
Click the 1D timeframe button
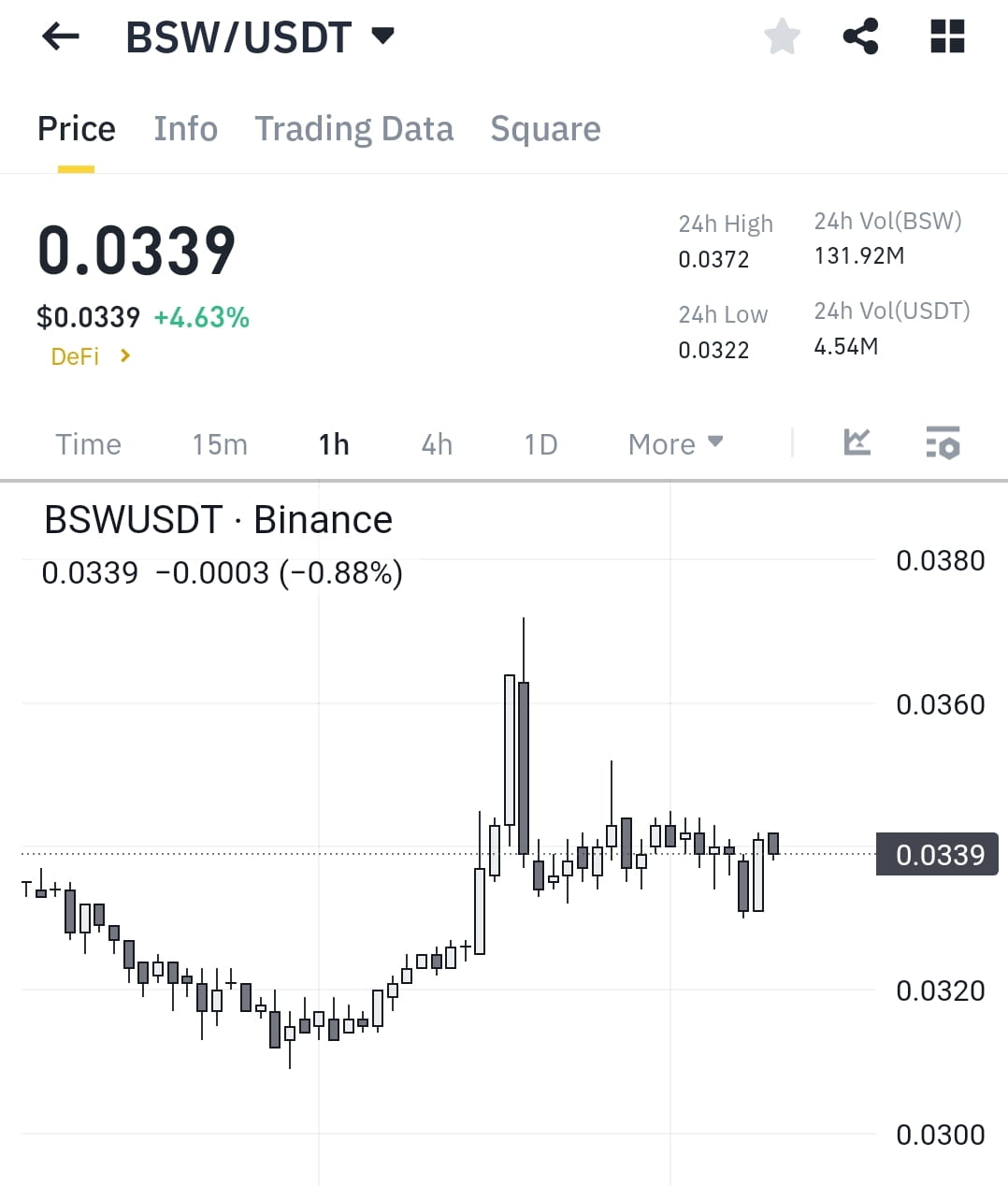point(540,443)
